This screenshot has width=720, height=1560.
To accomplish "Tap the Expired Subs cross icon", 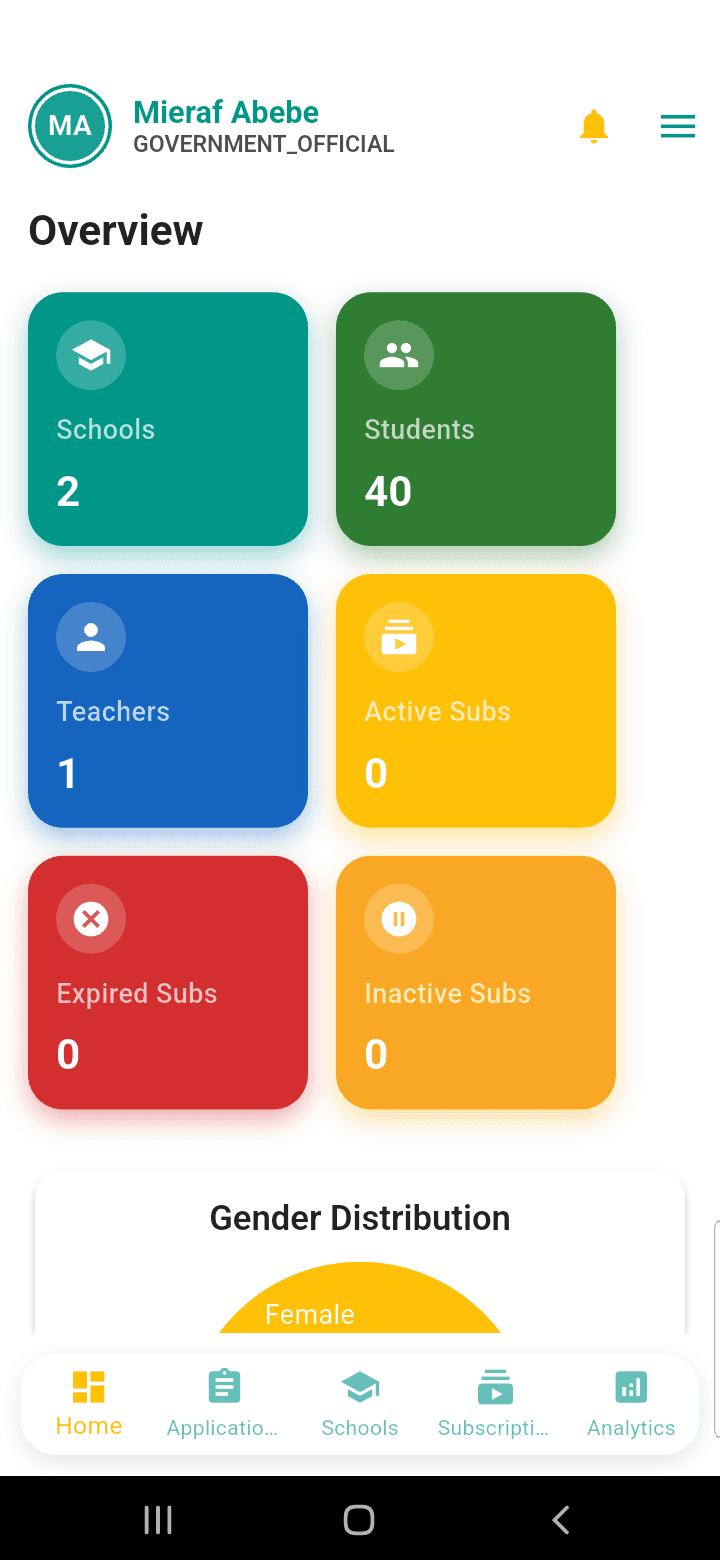I will pyautogui.click(x=91, y=918).
